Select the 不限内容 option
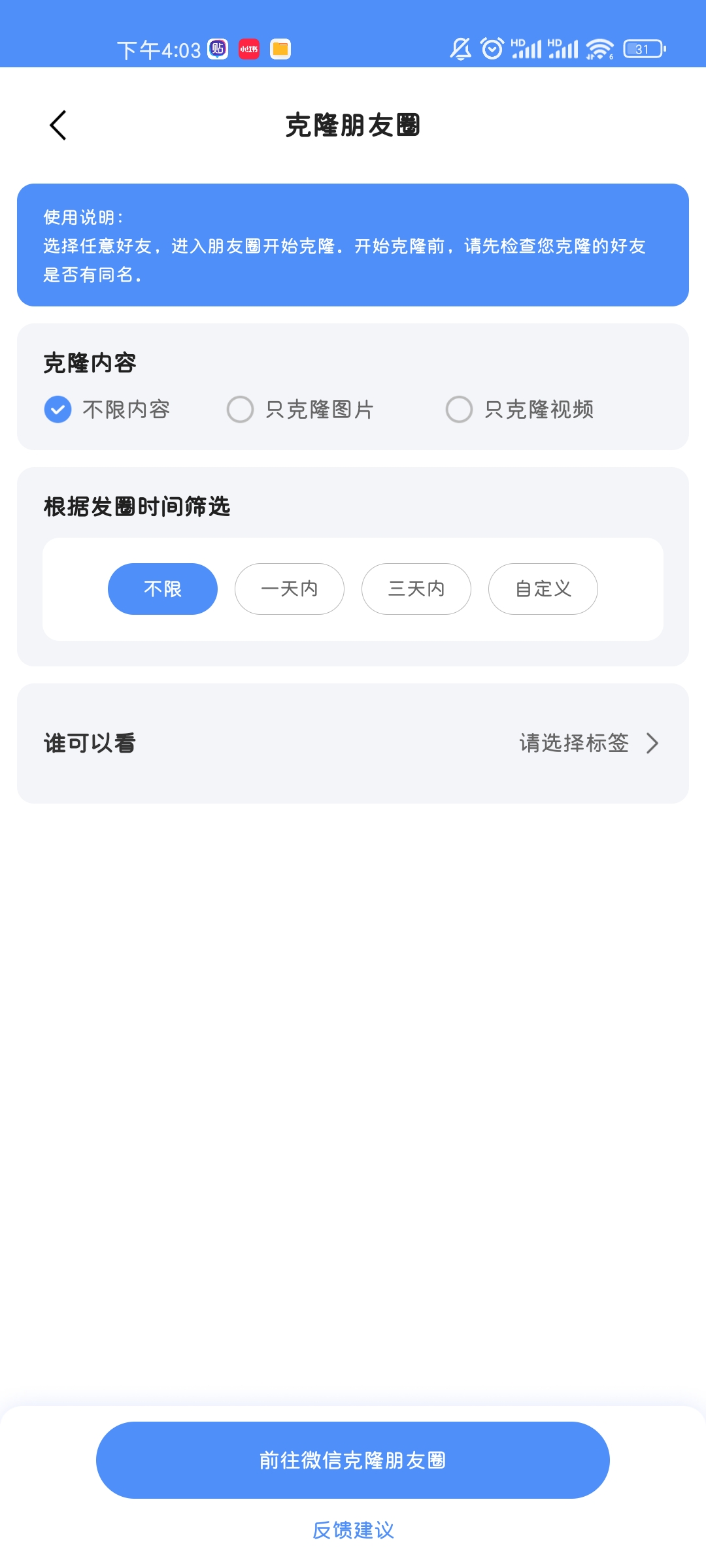 [109, 410]
